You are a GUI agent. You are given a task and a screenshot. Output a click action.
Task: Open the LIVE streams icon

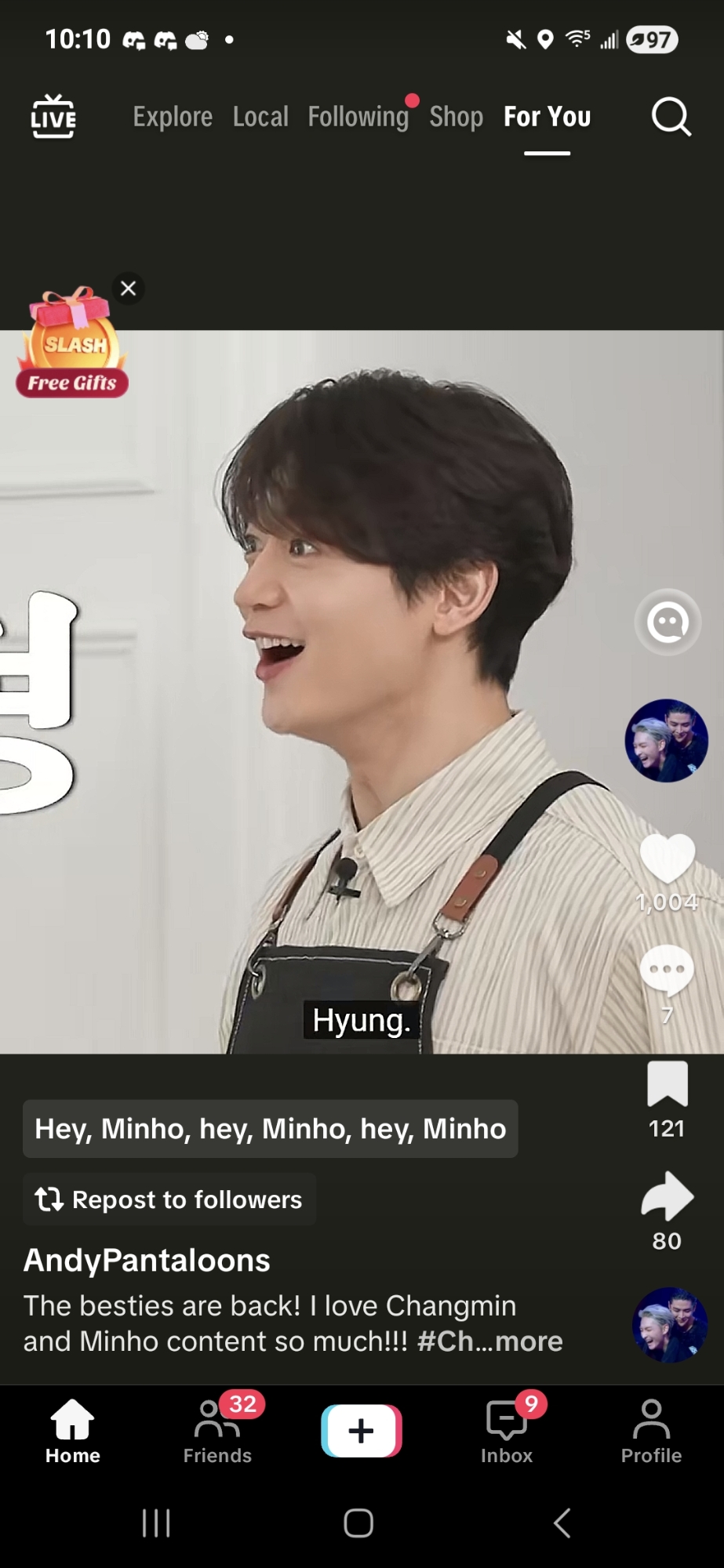tap(53, 117)
